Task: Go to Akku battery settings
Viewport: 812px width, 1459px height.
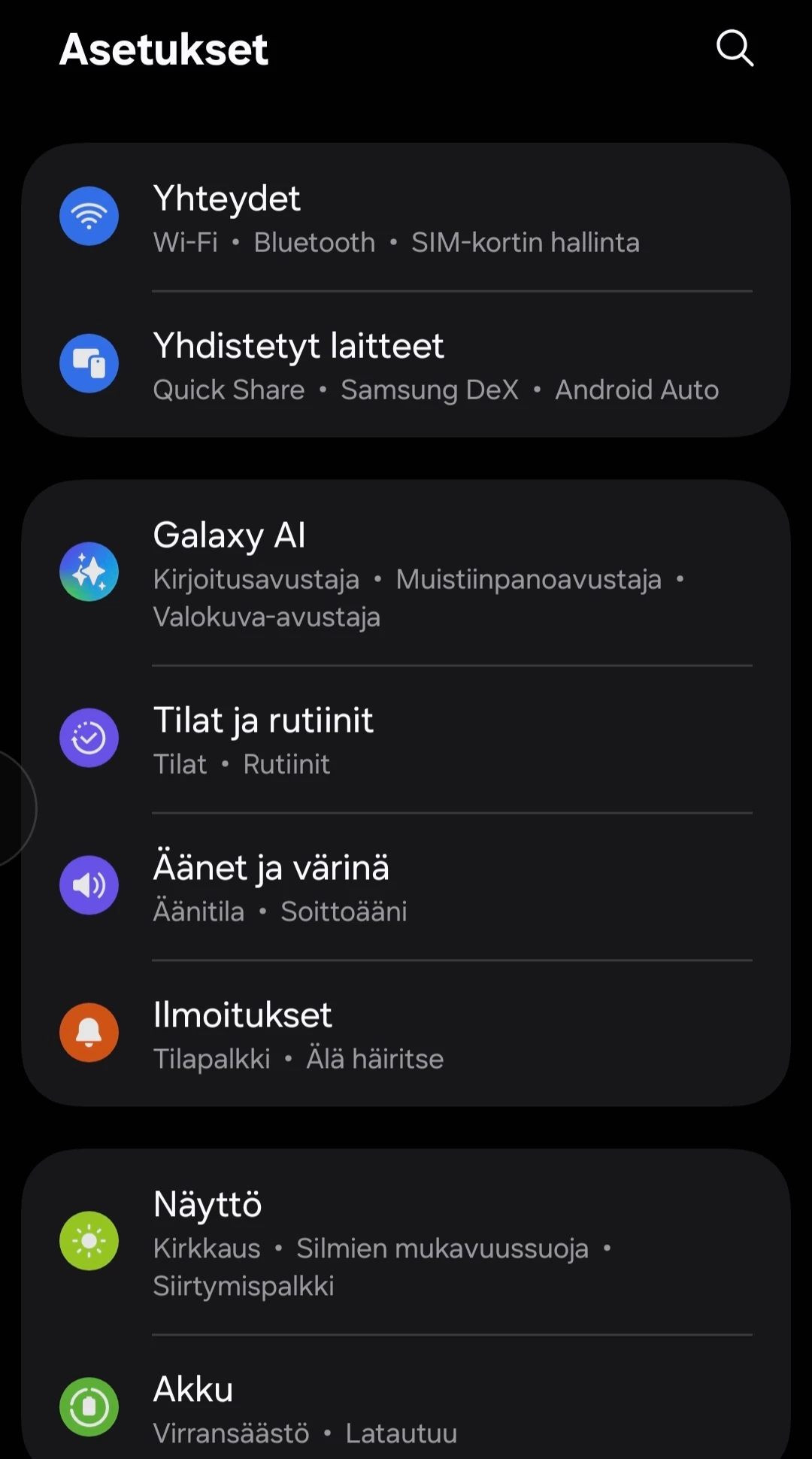Action: [406, 1408]
